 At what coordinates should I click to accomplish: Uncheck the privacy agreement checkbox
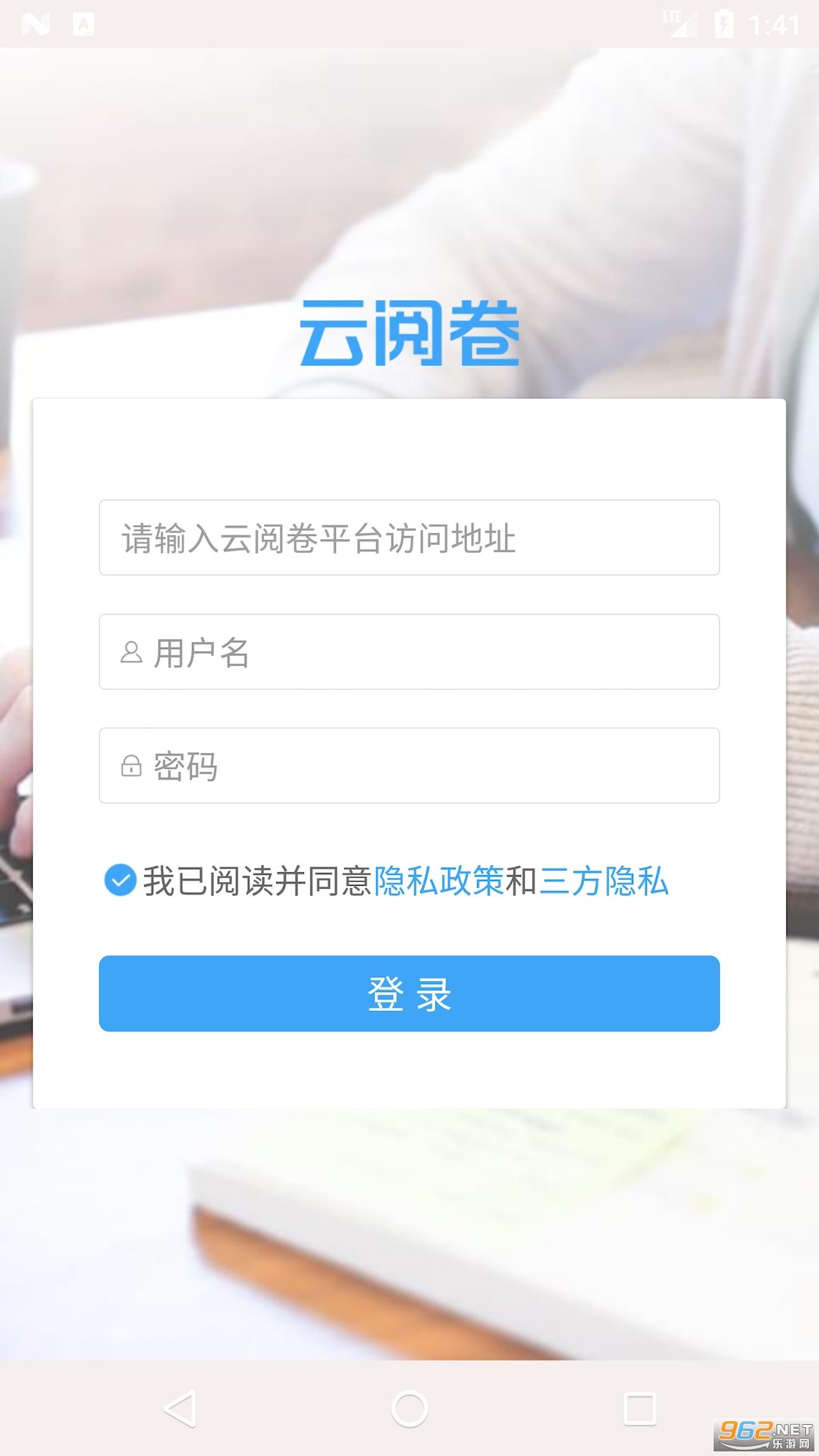pos(120,880)
